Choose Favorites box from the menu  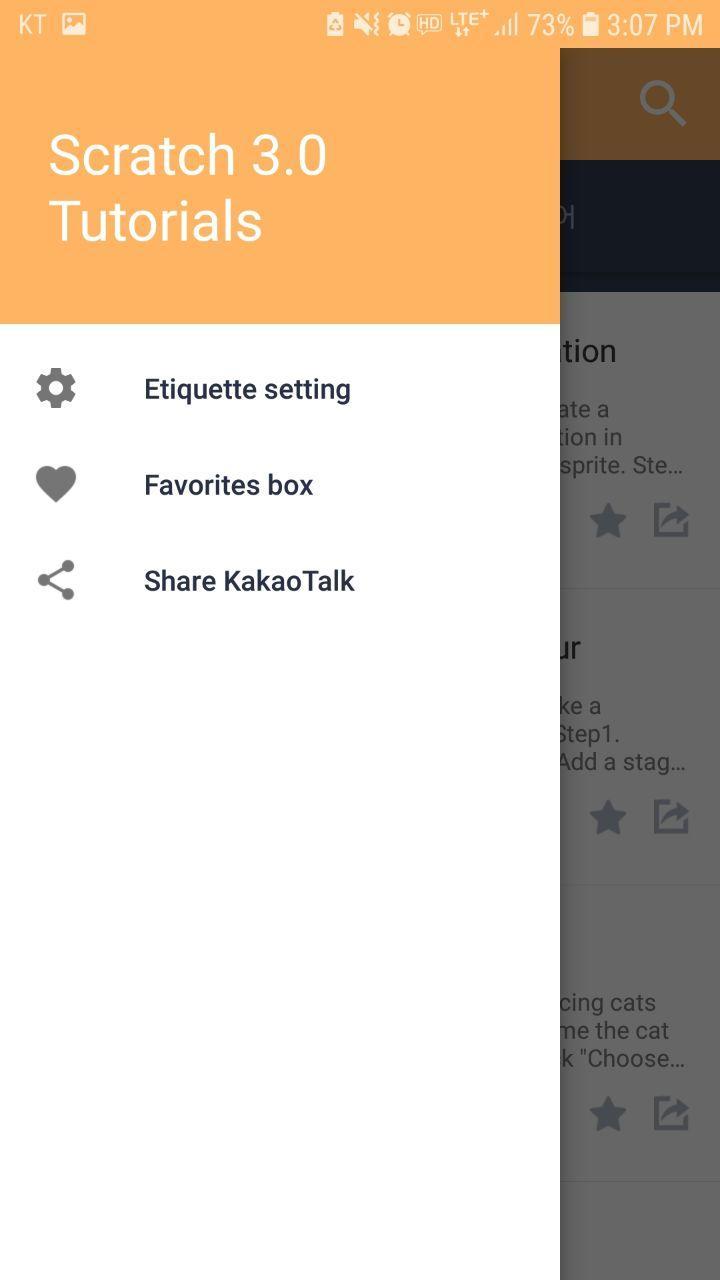click(x=228, y=484)
